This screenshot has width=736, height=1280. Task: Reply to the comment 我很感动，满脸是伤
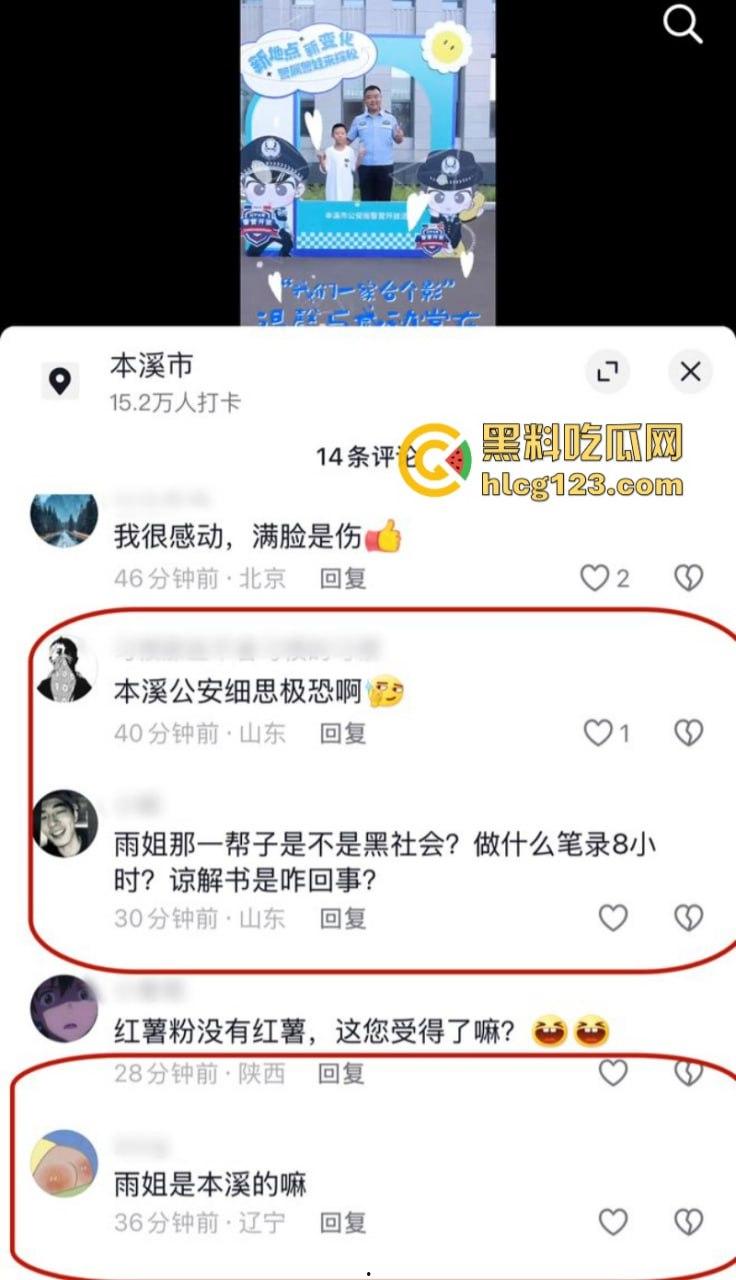coord(343,578)
